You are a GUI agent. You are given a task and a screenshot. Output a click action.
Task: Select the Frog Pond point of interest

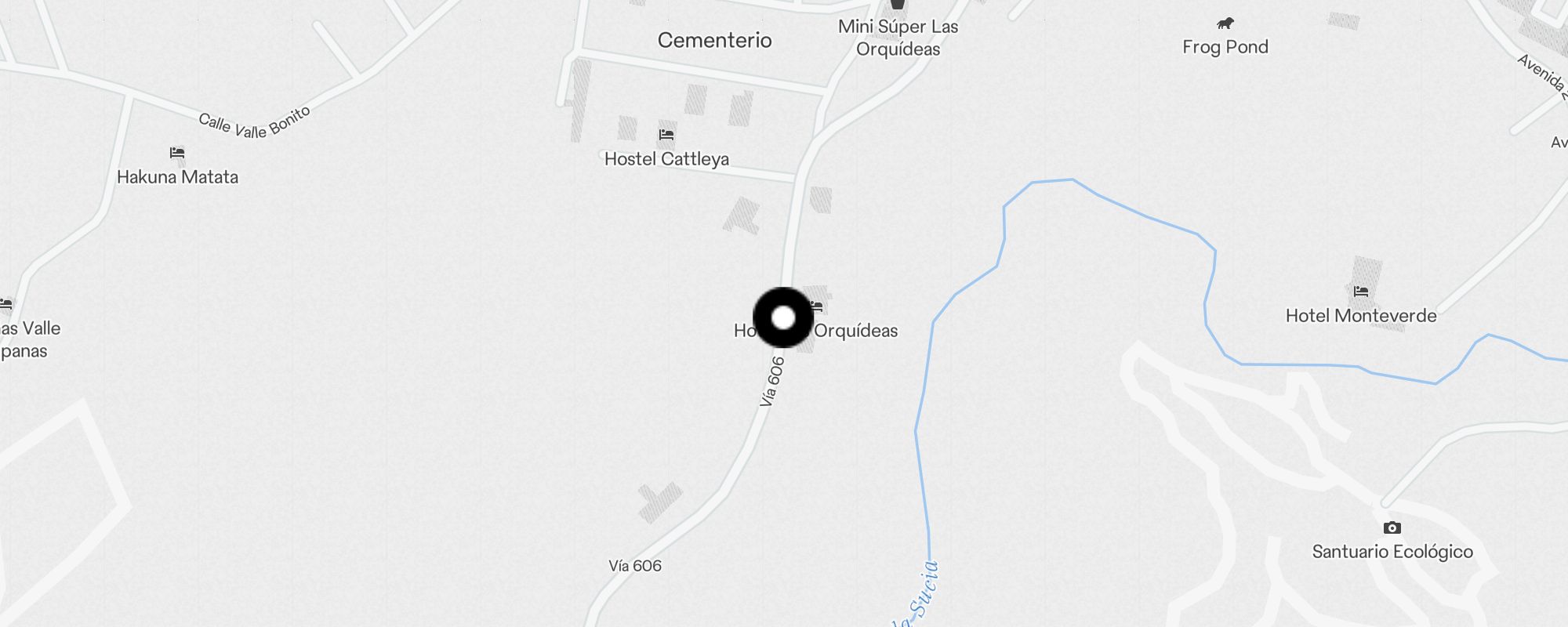coord(1225,24)
